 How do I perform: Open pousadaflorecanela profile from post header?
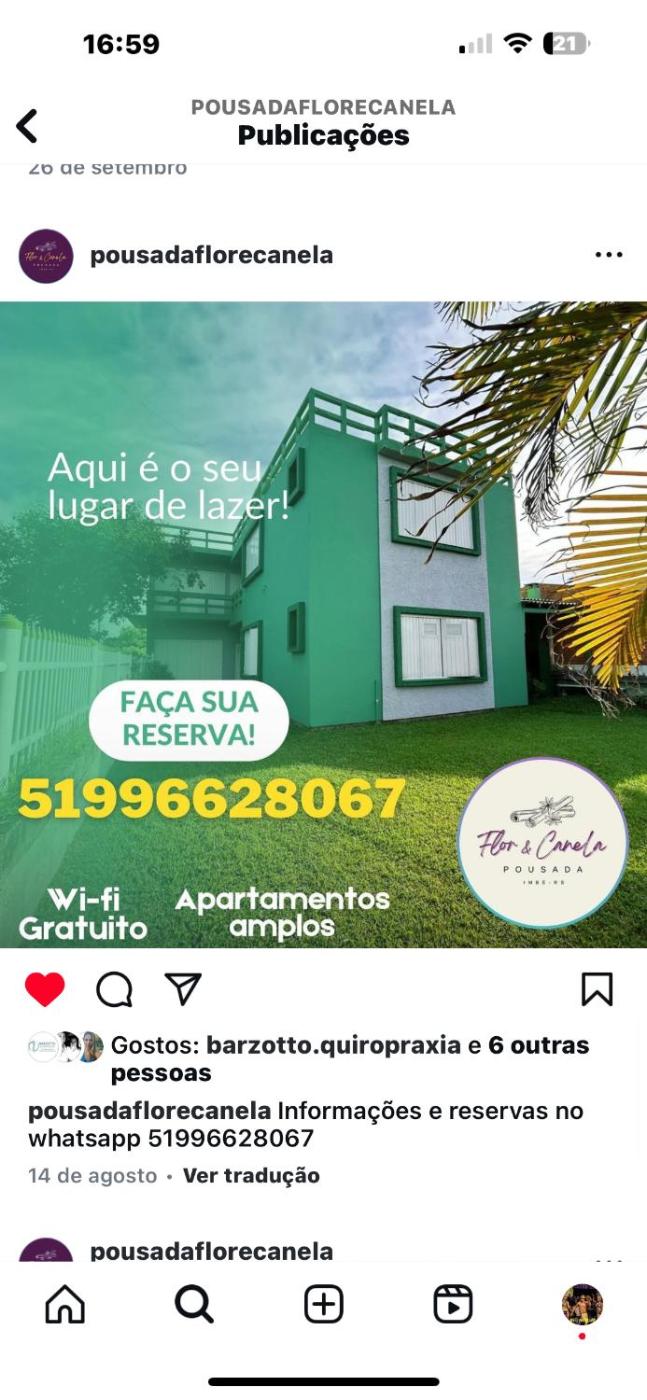[x=211, y=255]
